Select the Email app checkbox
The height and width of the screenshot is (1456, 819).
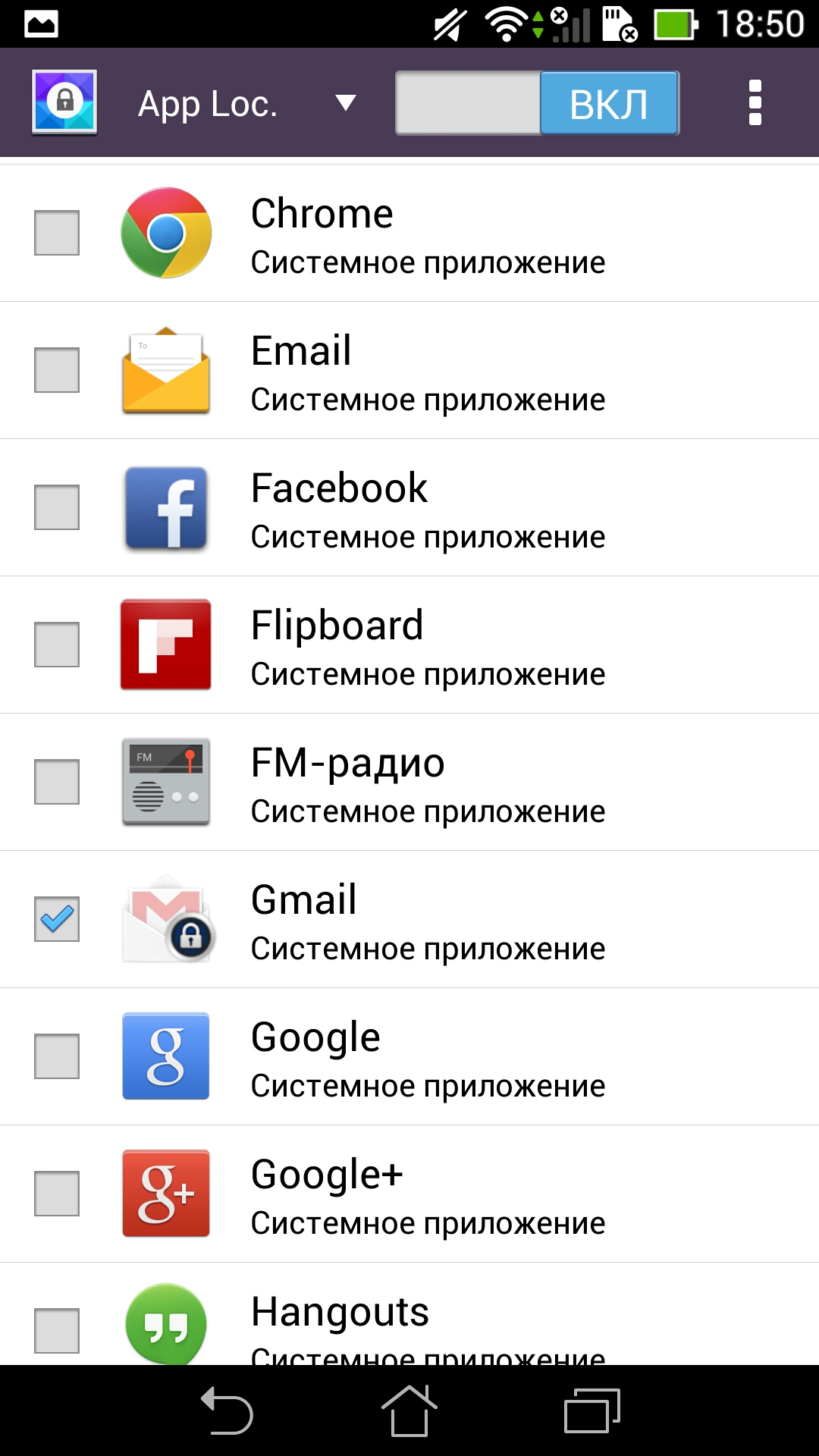(x=57, y=370)
